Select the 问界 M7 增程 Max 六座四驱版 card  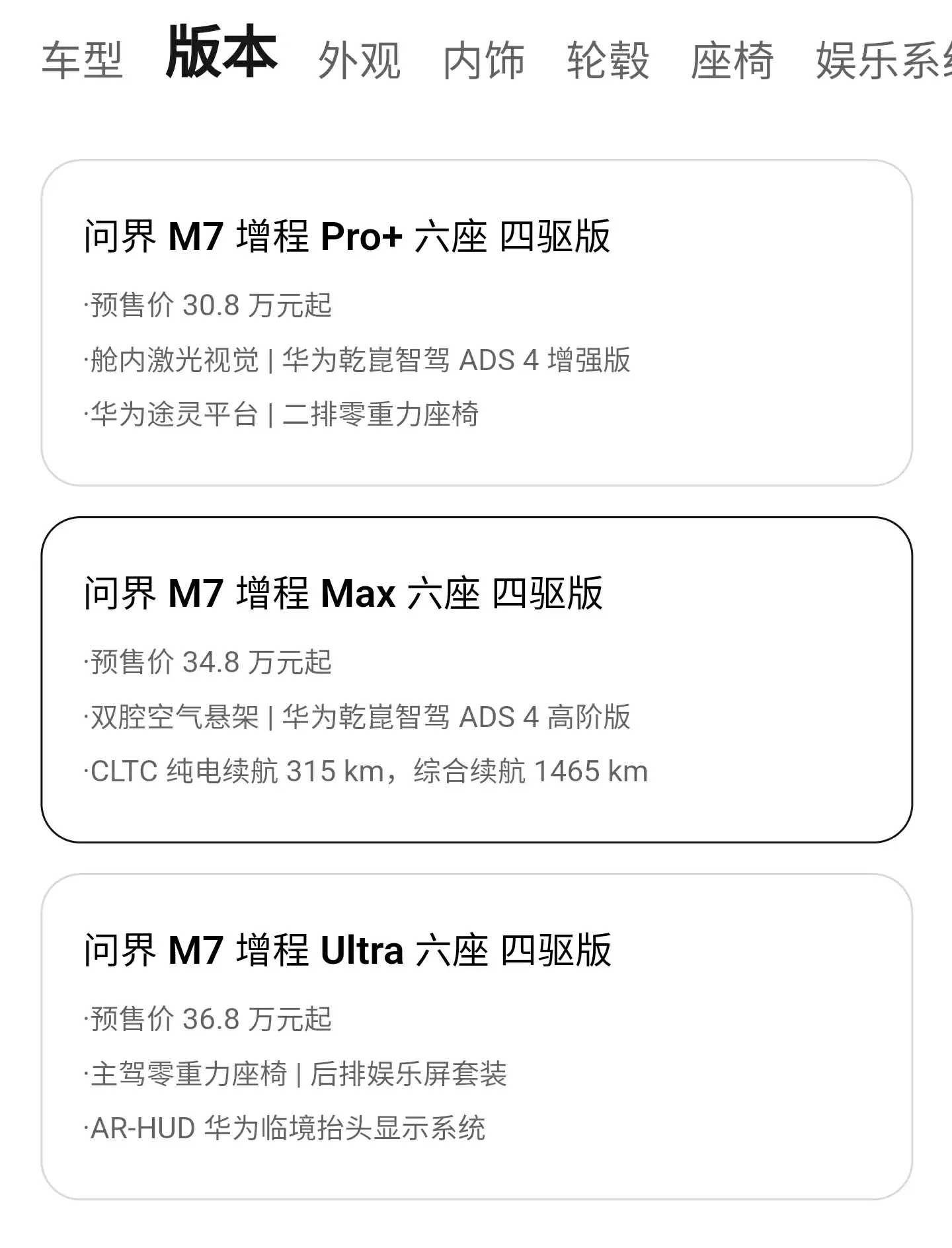pos(476,681)
